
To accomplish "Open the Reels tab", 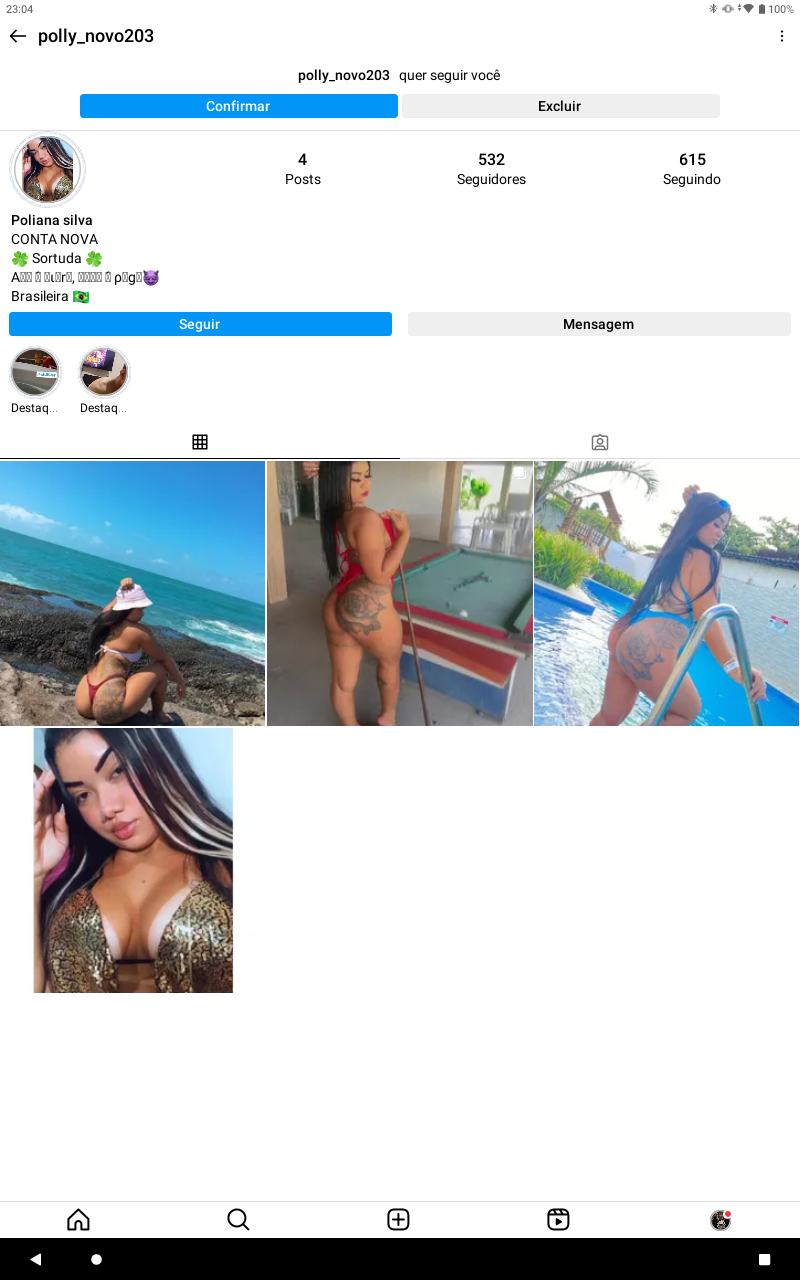I will pos(558,1219).
